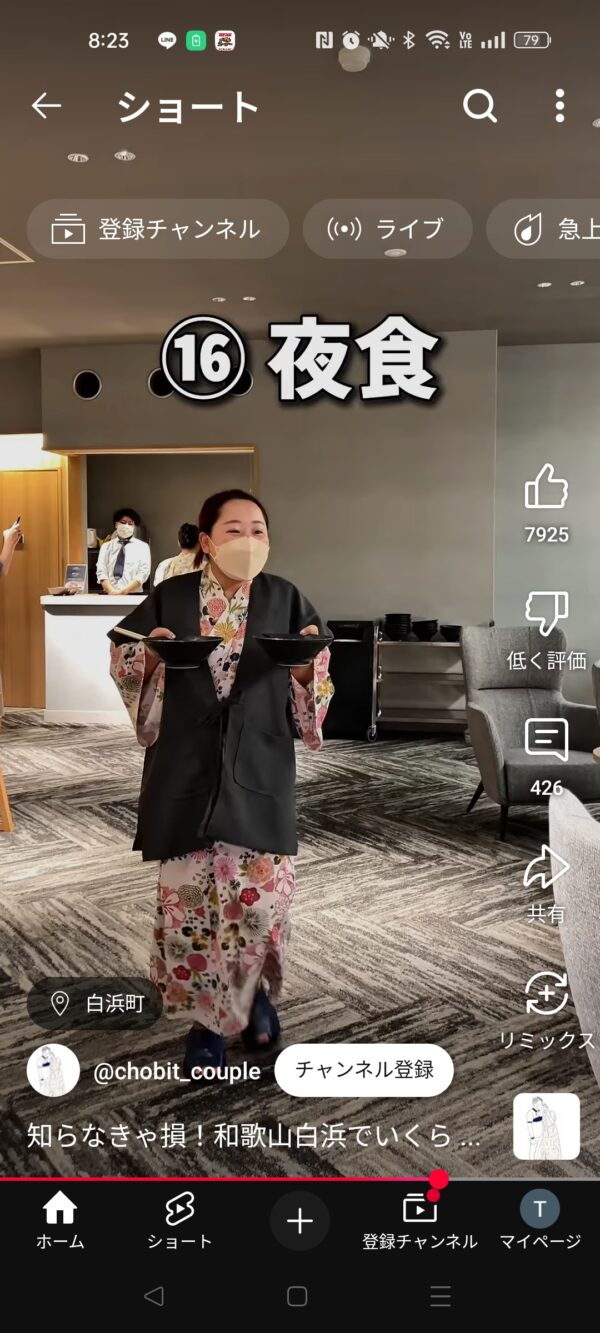The height and width of the screenshot is (1333, 600).
Task: Open the 白浜町 location tag
Action: pos(96,1003)
